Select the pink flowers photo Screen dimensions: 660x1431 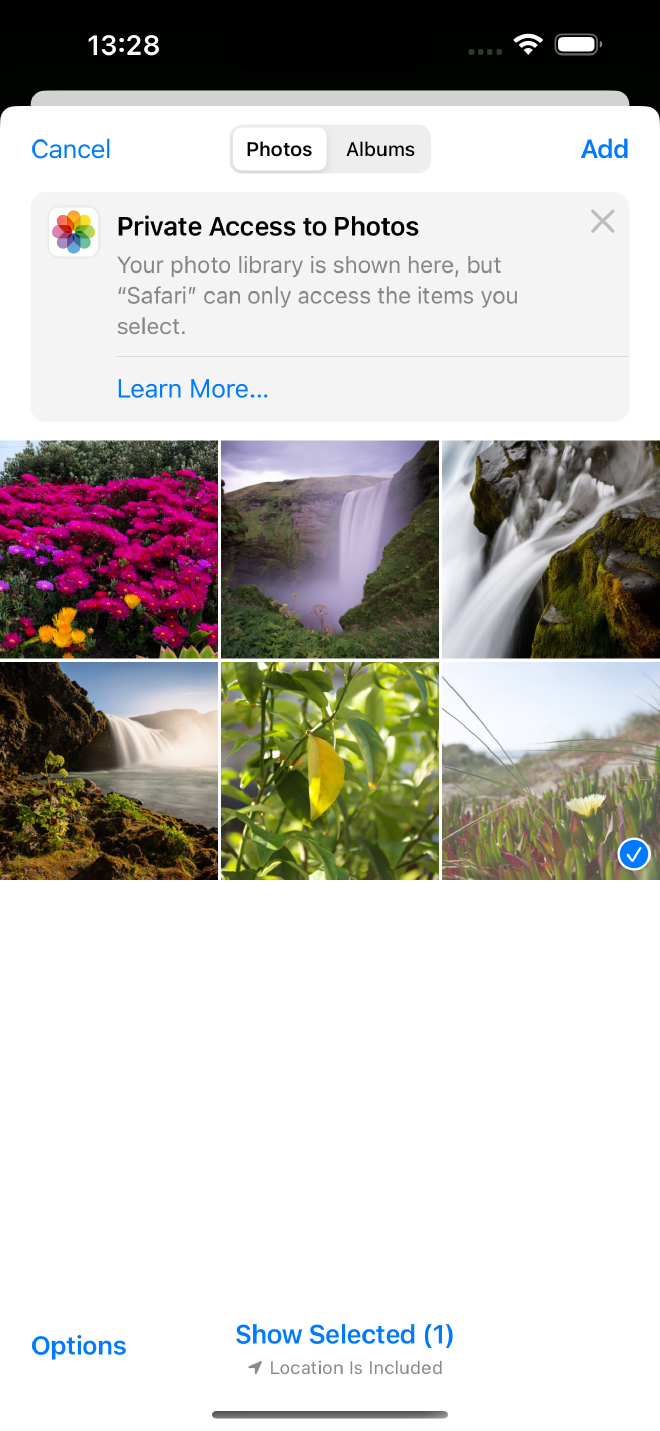point(109,549)
